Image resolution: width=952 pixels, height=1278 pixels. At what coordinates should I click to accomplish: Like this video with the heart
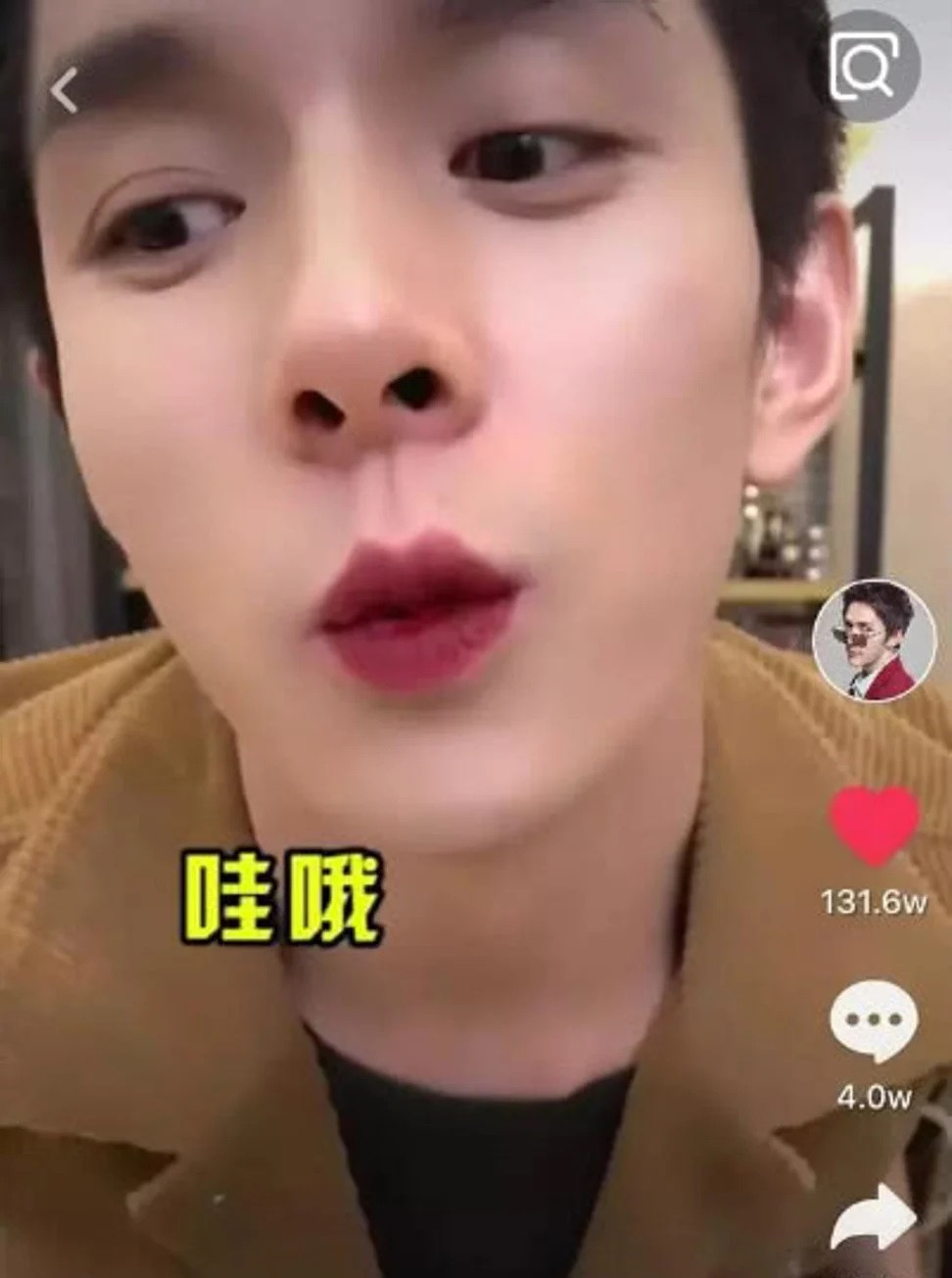(874, 825)
